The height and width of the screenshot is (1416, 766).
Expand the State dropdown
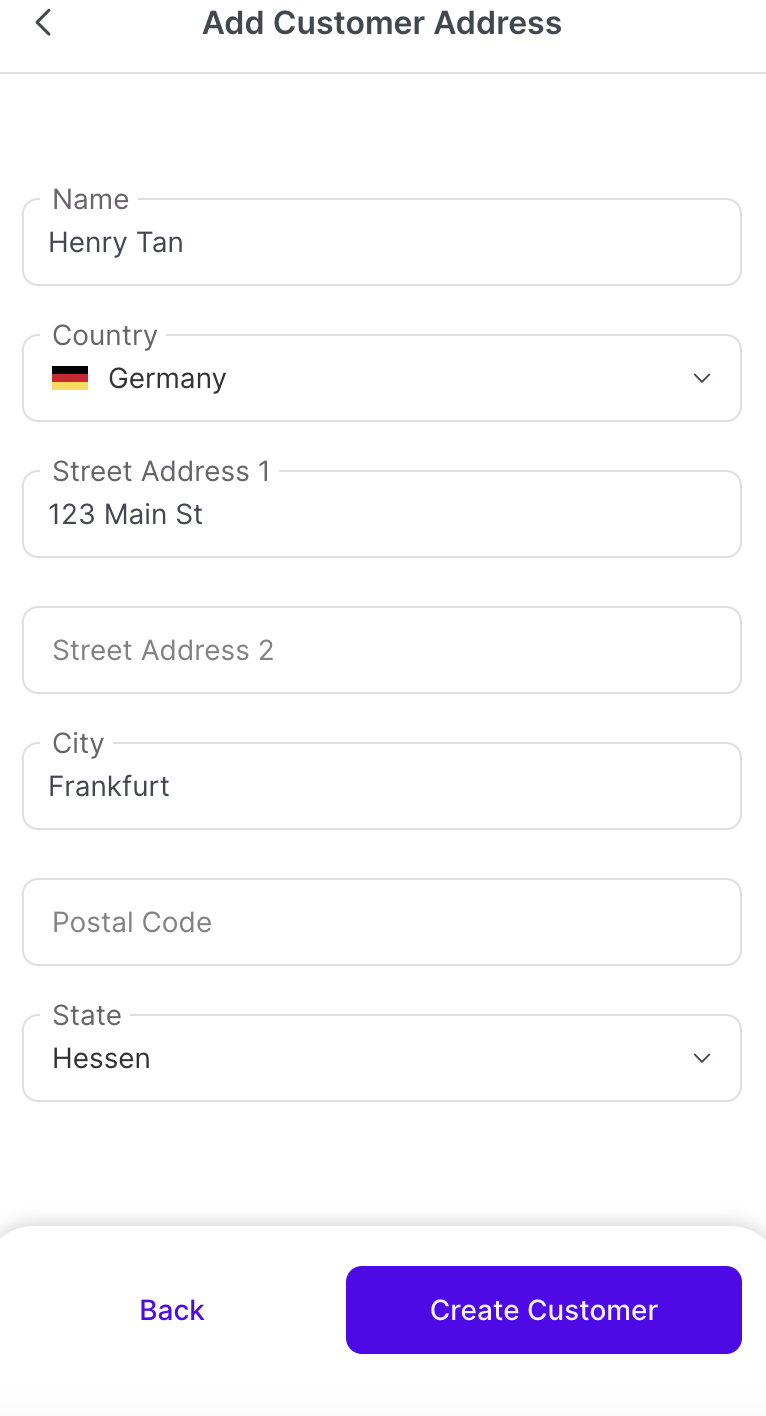[x=381, y=1059]
